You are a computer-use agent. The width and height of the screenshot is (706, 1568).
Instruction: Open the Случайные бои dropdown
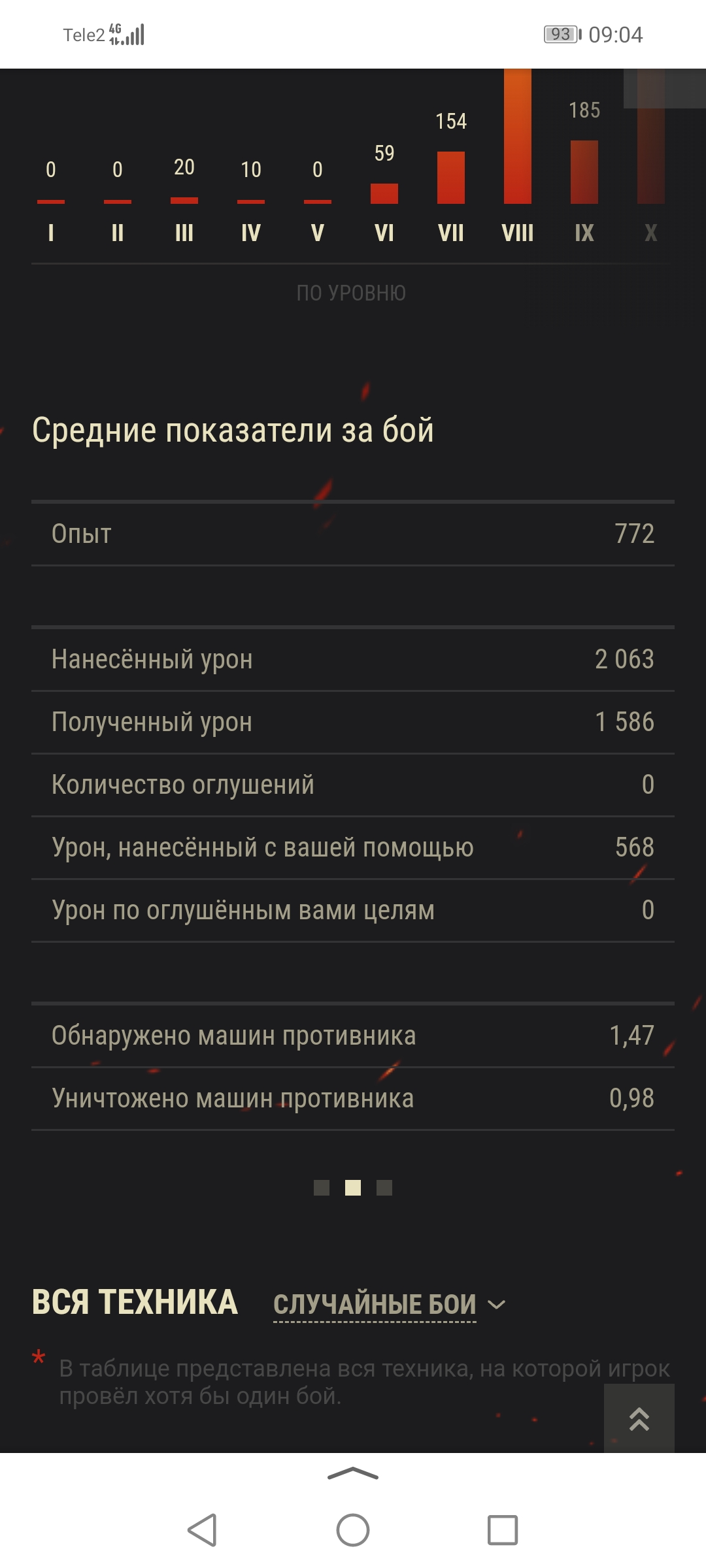389,1305
